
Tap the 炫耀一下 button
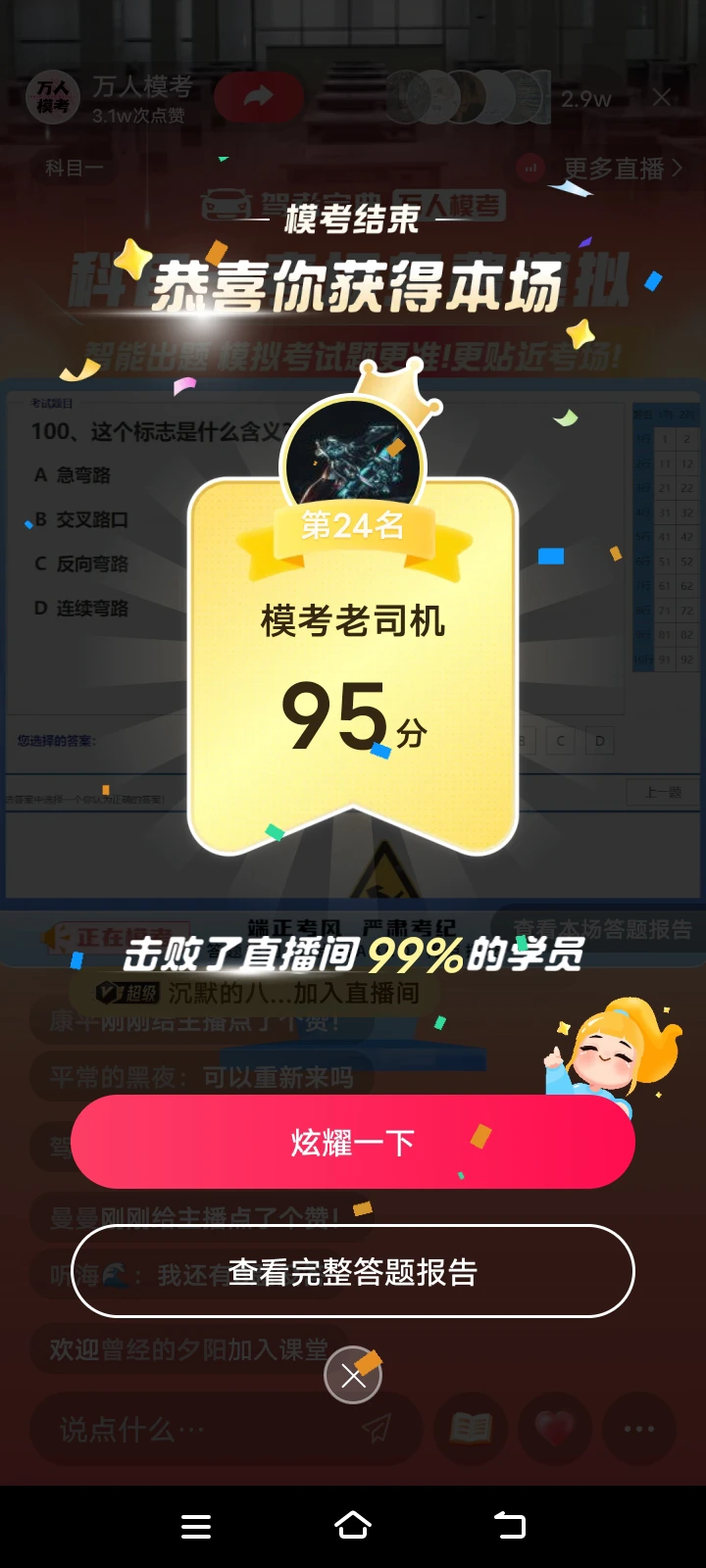click(x=353, y=1142)
